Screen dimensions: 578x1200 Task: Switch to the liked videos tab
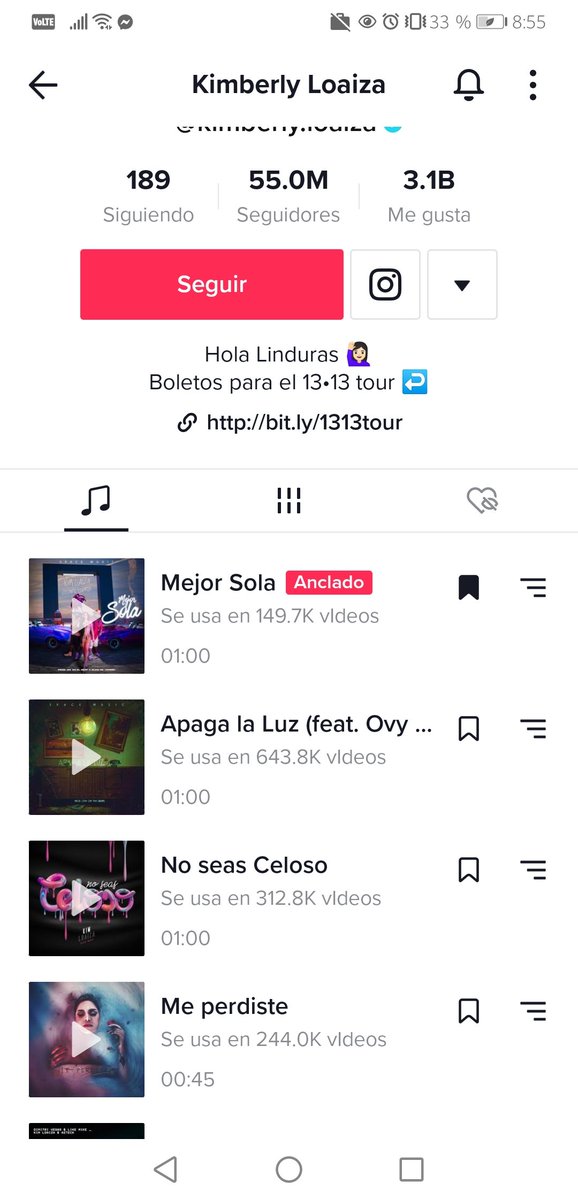pyautogui.click(x=483, y=500)
